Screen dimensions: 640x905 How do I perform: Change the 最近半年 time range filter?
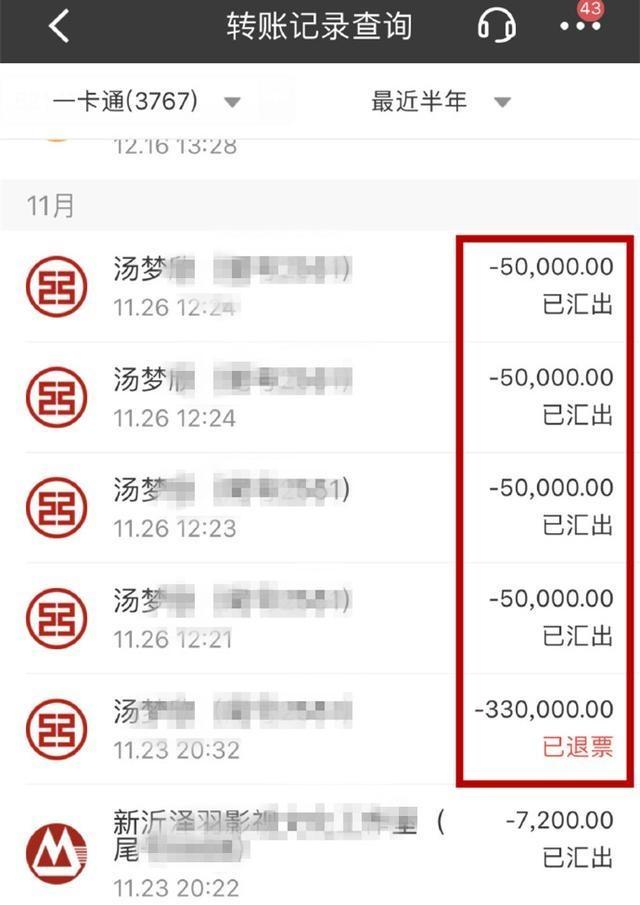click(440, 102)
